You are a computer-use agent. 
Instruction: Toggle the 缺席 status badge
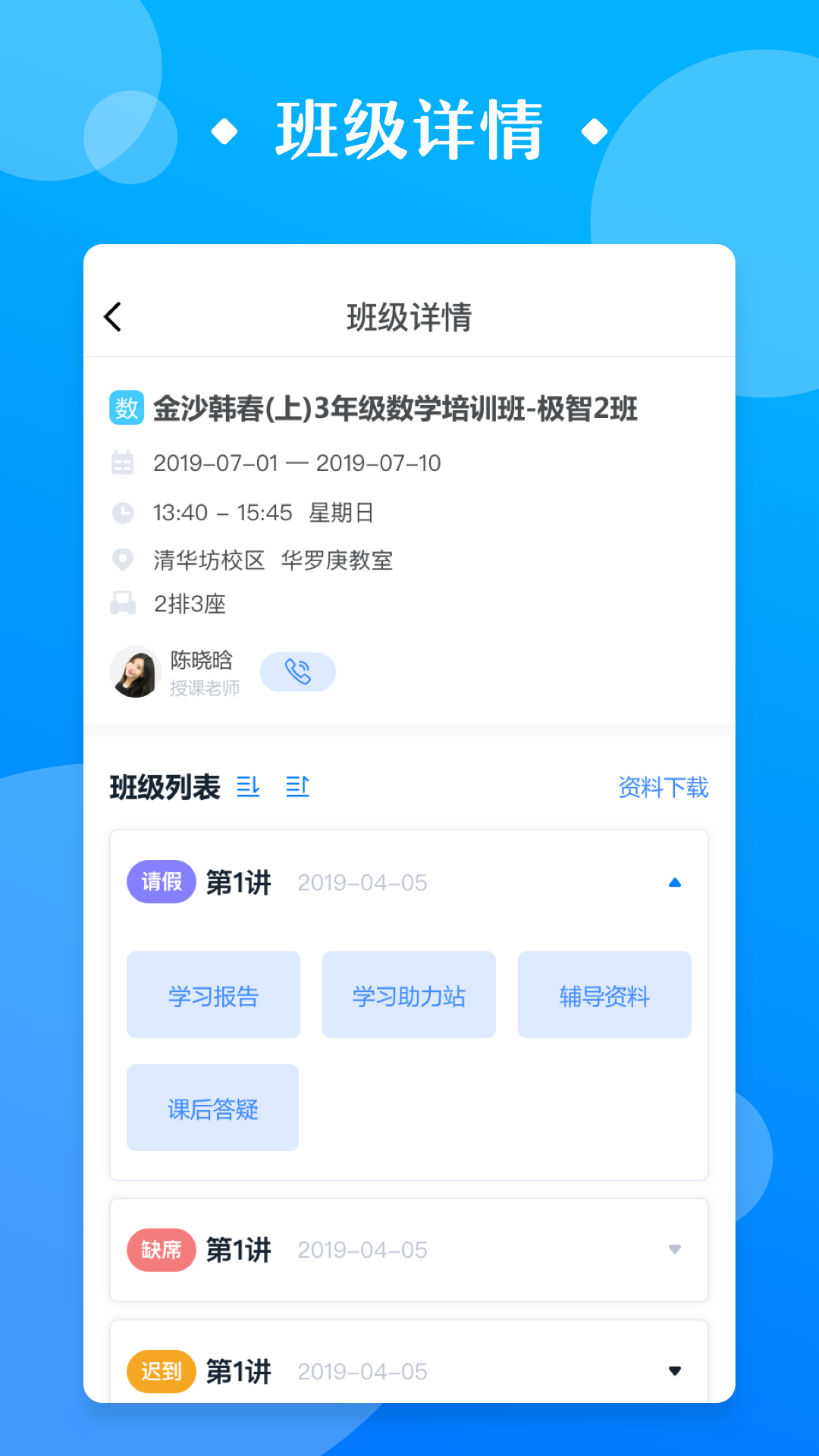pos(159,1250)
